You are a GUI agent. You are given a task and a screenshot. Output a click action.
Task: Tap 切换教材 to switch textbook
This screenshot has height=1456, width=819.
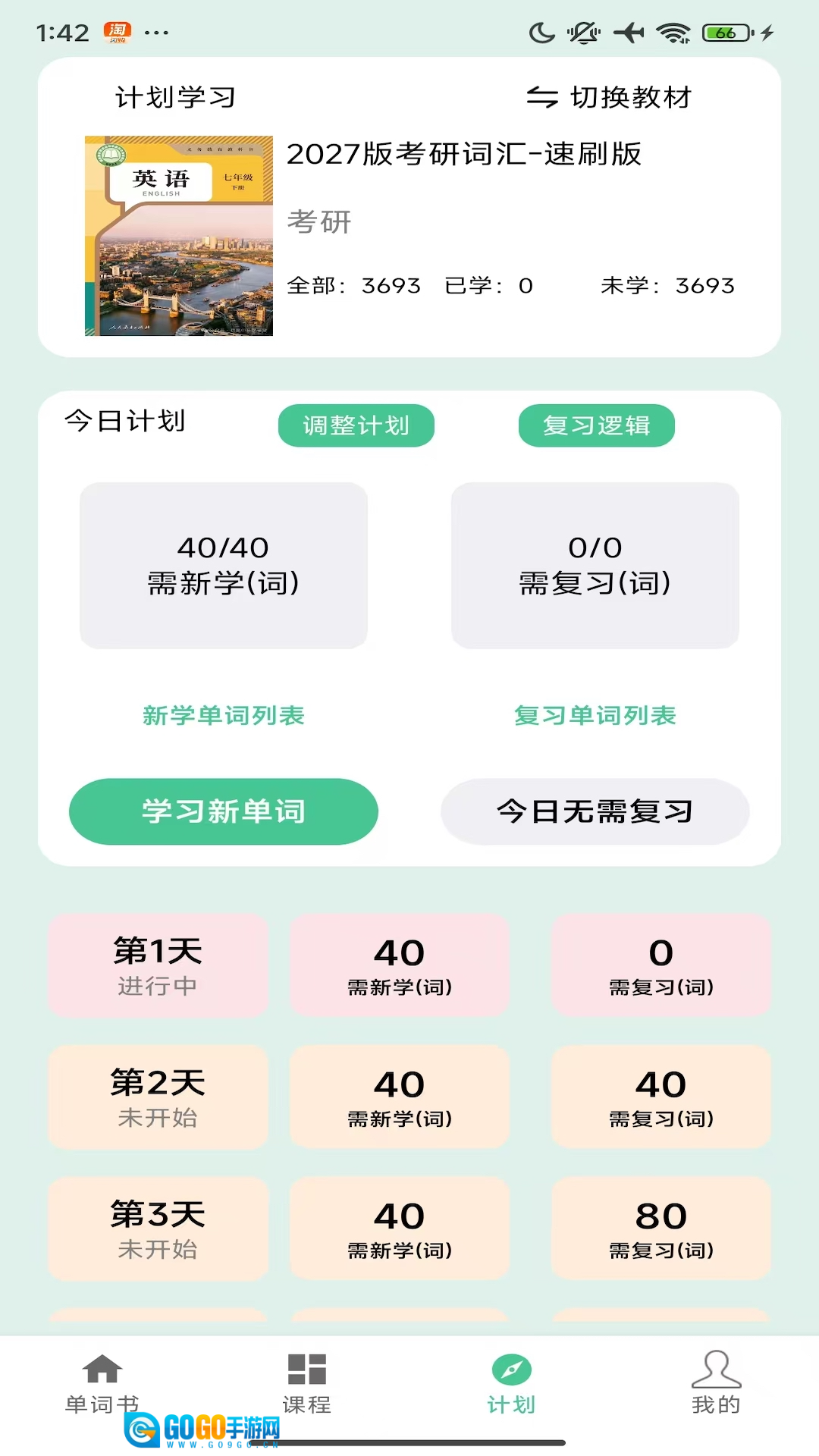(x=610, y=97)
